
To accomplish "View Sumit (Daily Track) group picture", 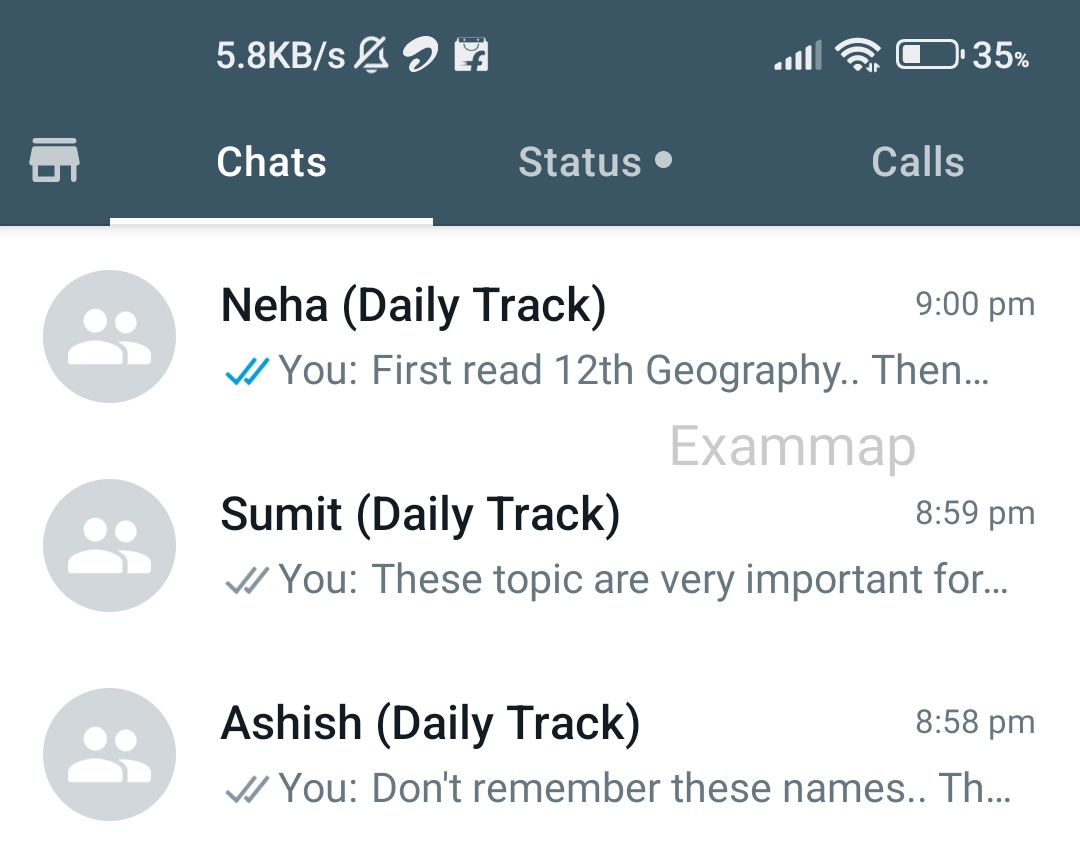I will (109, 546).
